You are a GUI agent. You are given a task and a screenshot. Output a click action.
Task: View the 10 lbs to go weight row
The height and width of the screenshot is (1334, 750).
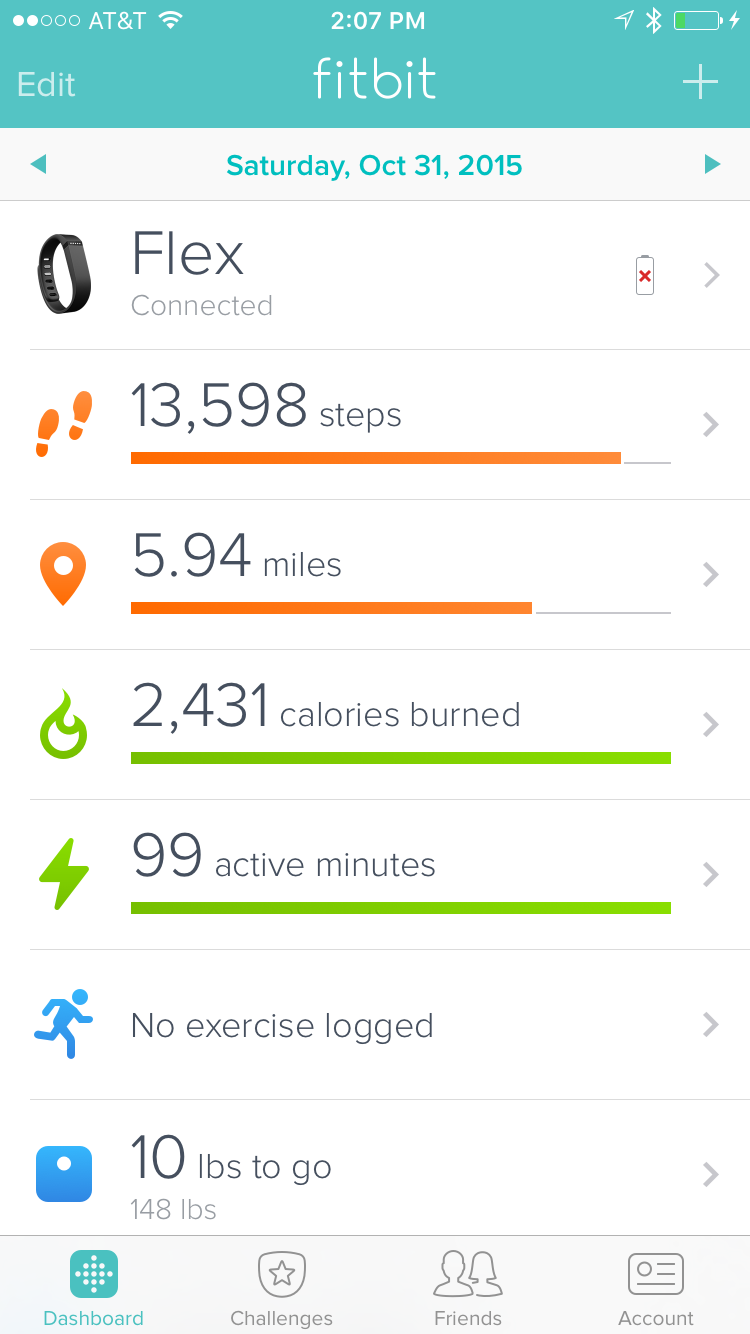[x=375, y=1172]
